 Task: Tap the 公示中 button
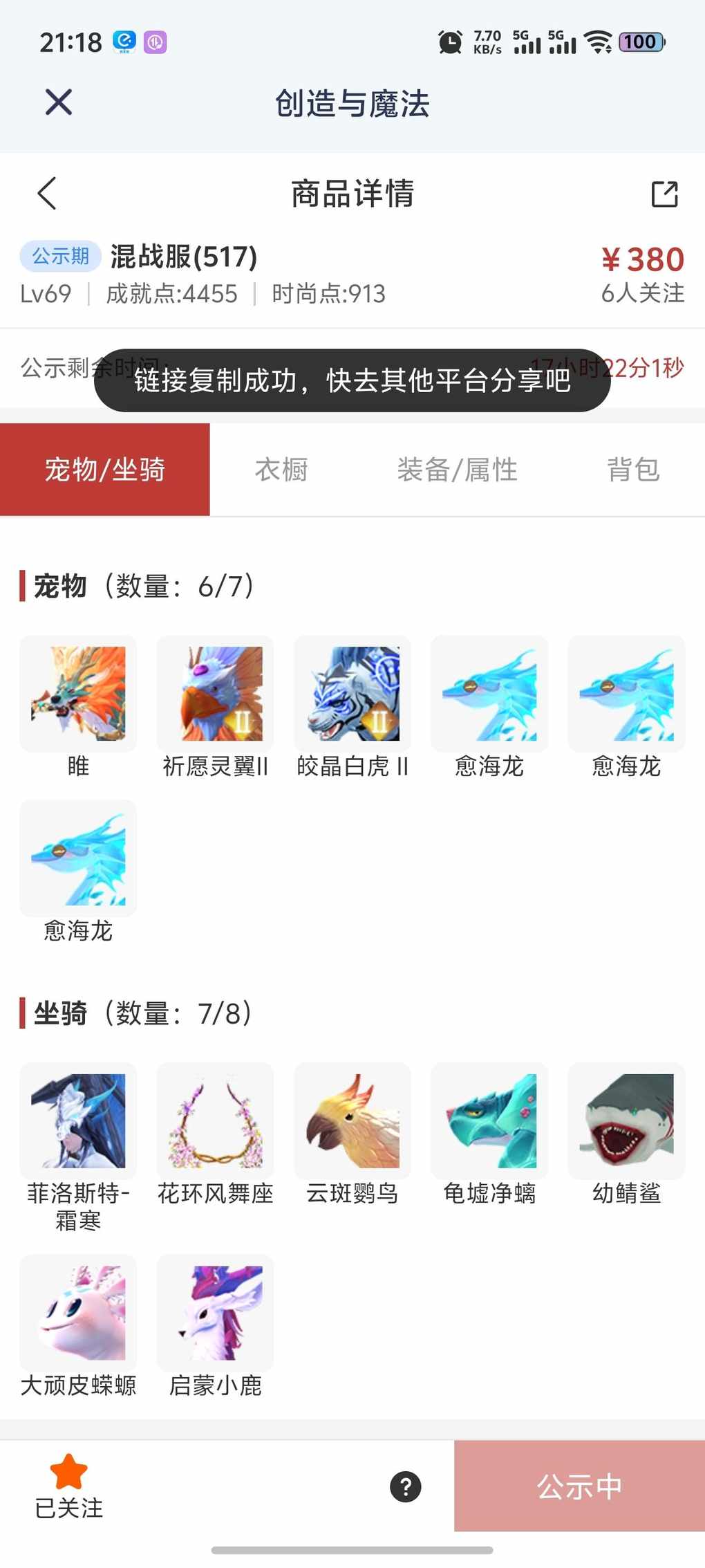[579, 1486]
